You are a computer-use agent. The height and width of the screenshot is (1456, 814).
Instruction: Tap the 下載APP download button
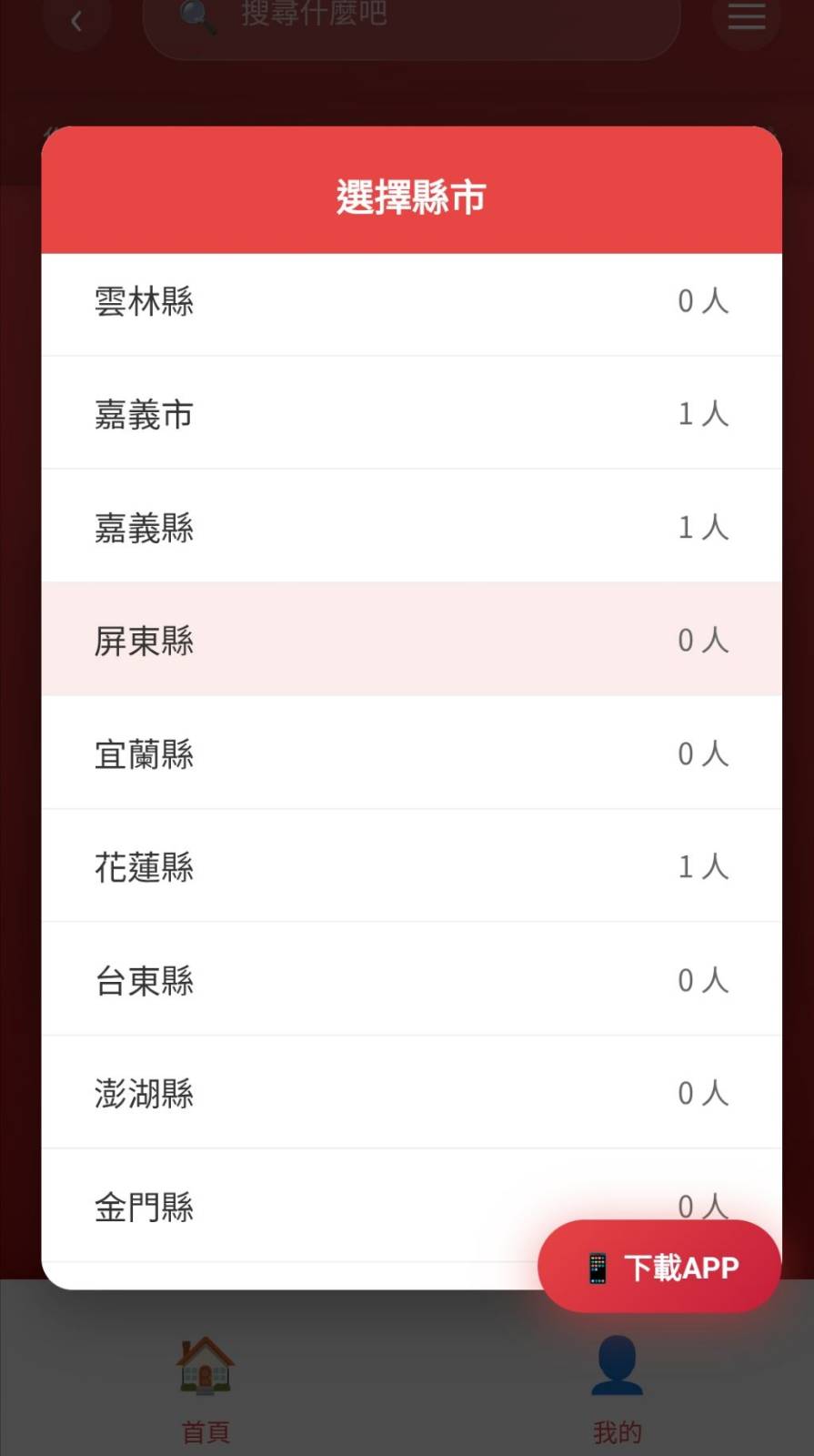pyautogui.click(x=659, y=1267)
